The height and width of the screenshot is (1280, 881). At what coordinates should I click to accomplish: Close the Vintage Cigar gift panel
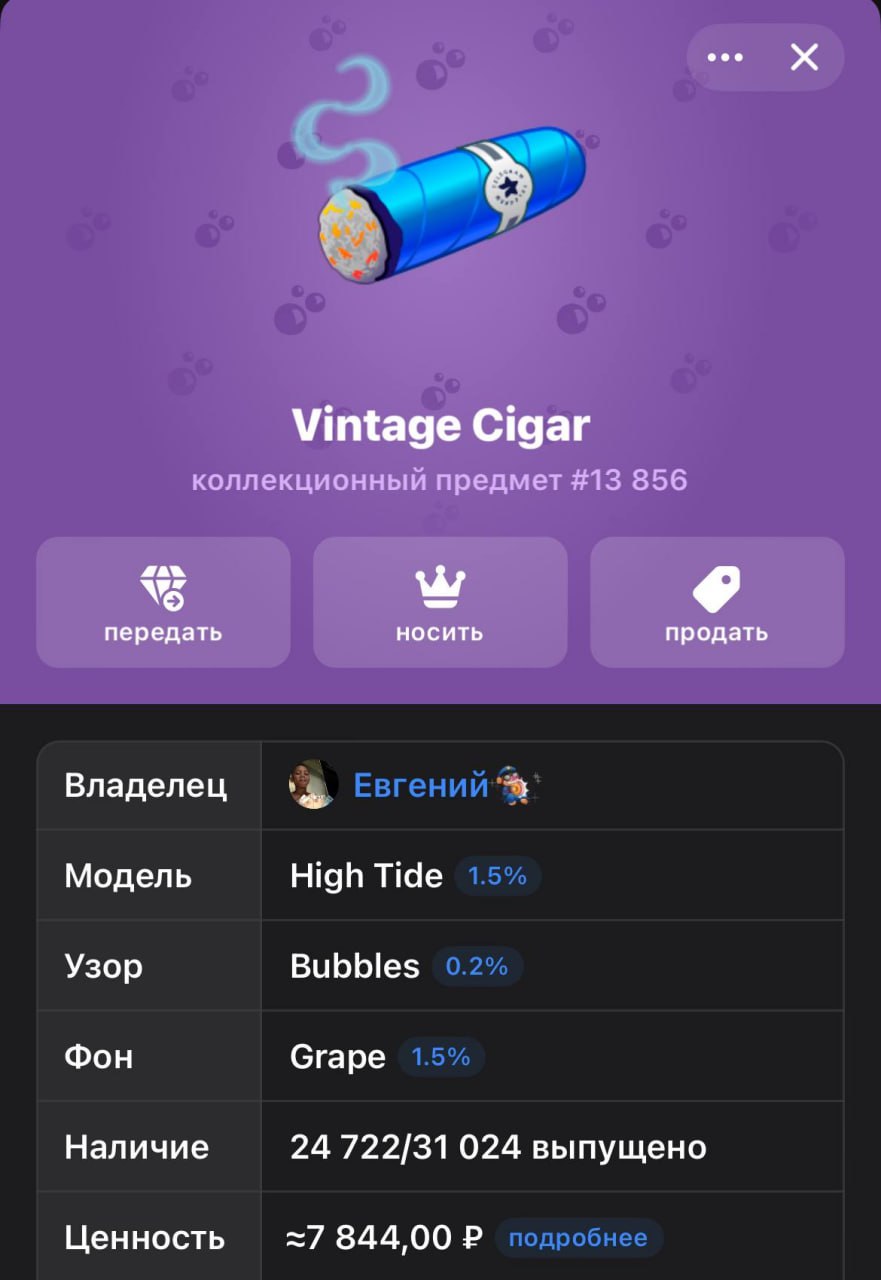(x=804, y=58)
